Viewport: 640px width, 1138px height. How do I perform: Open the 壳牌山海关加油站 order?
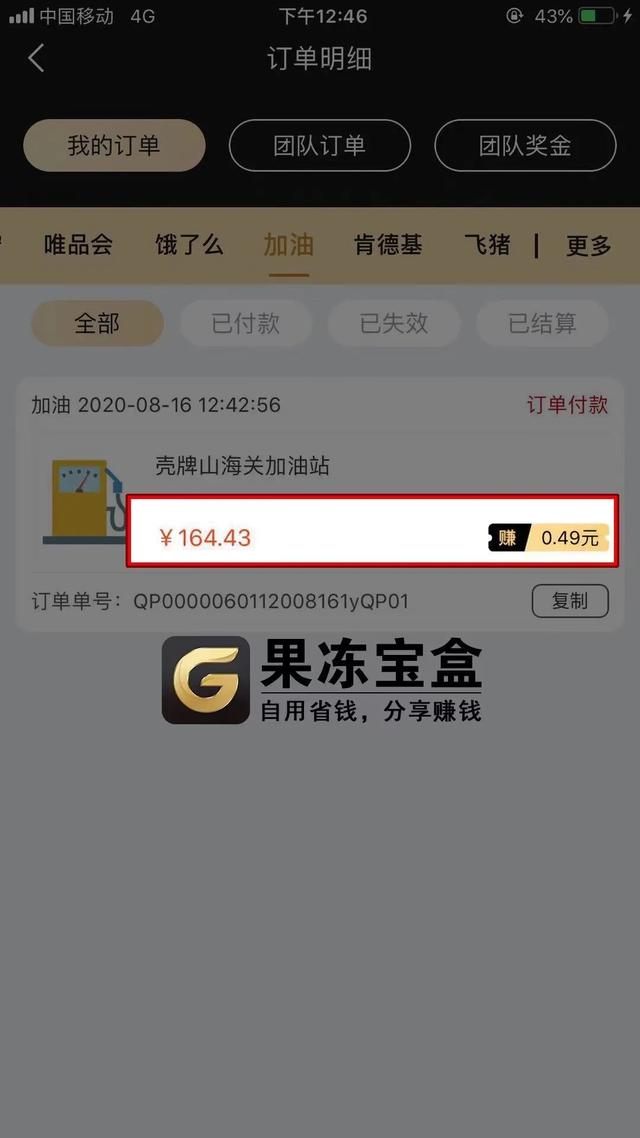click(x=242, y=466)
